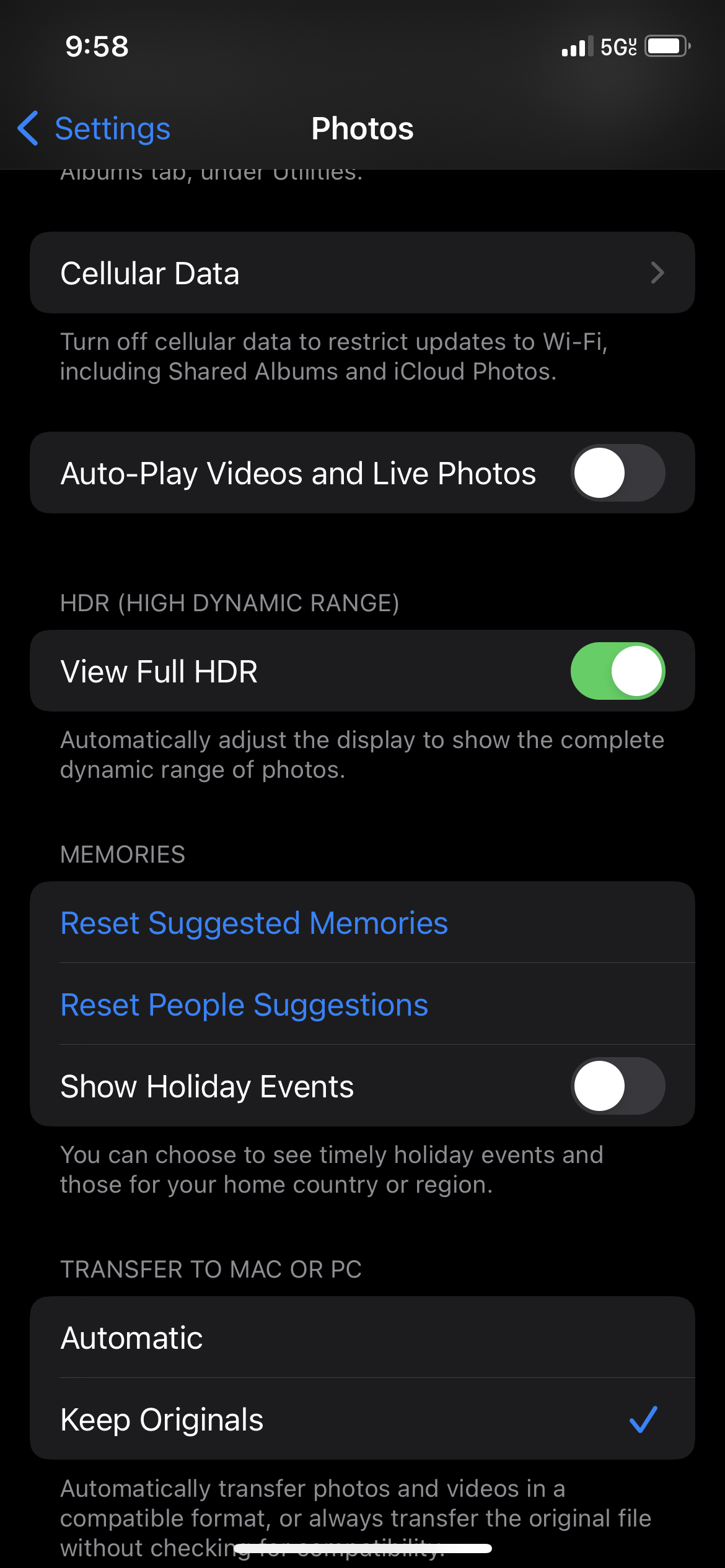
Task: Open Cellular Data settings
Action: [x=362, y=273]
